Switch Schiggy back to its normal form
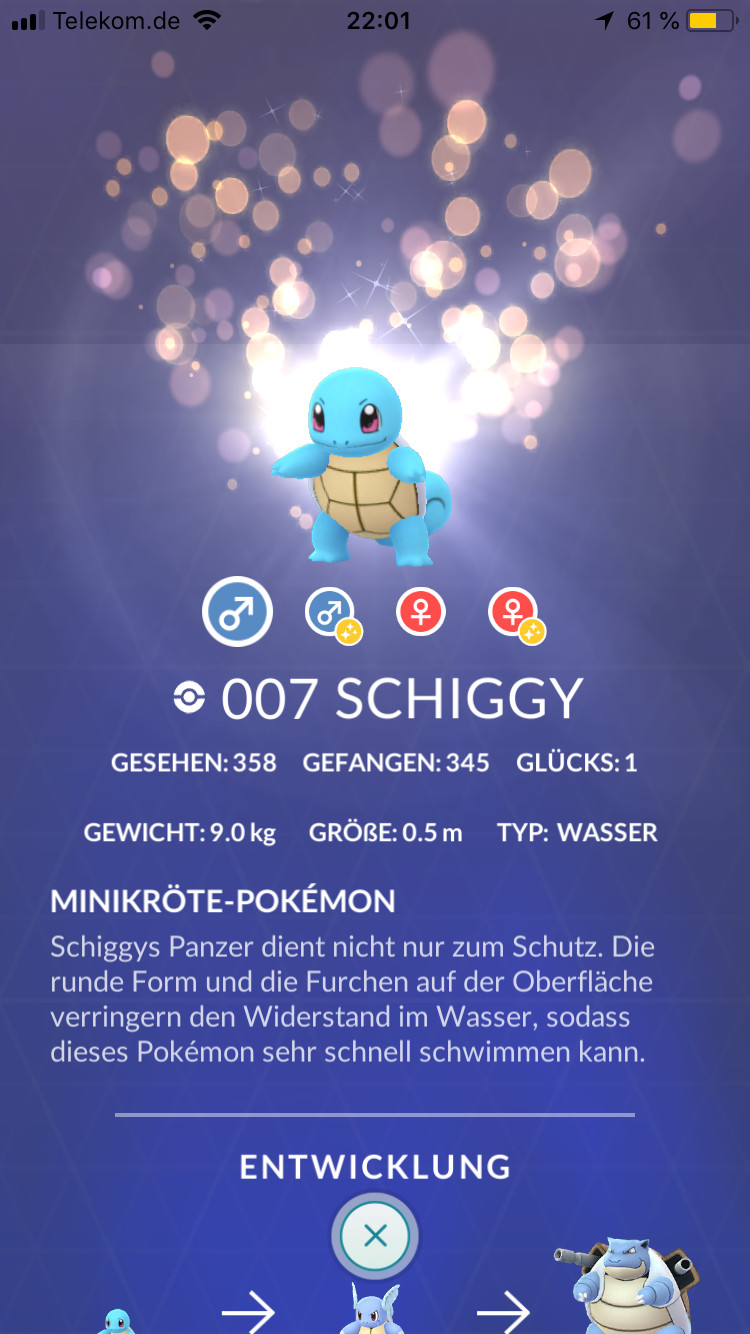 [x=237, y=611]
